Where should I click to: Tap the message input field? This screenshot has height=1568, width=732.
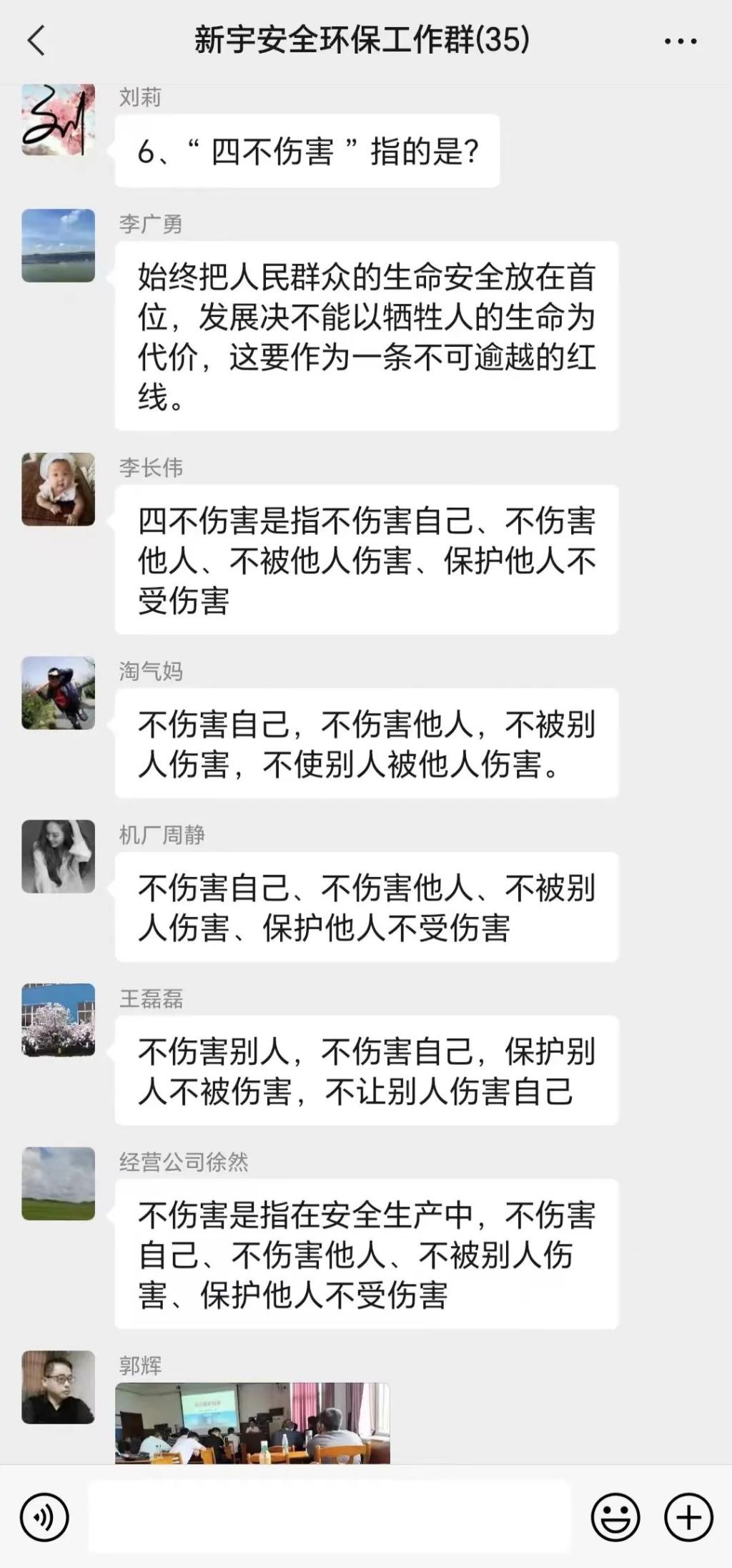coord(329,1516)
